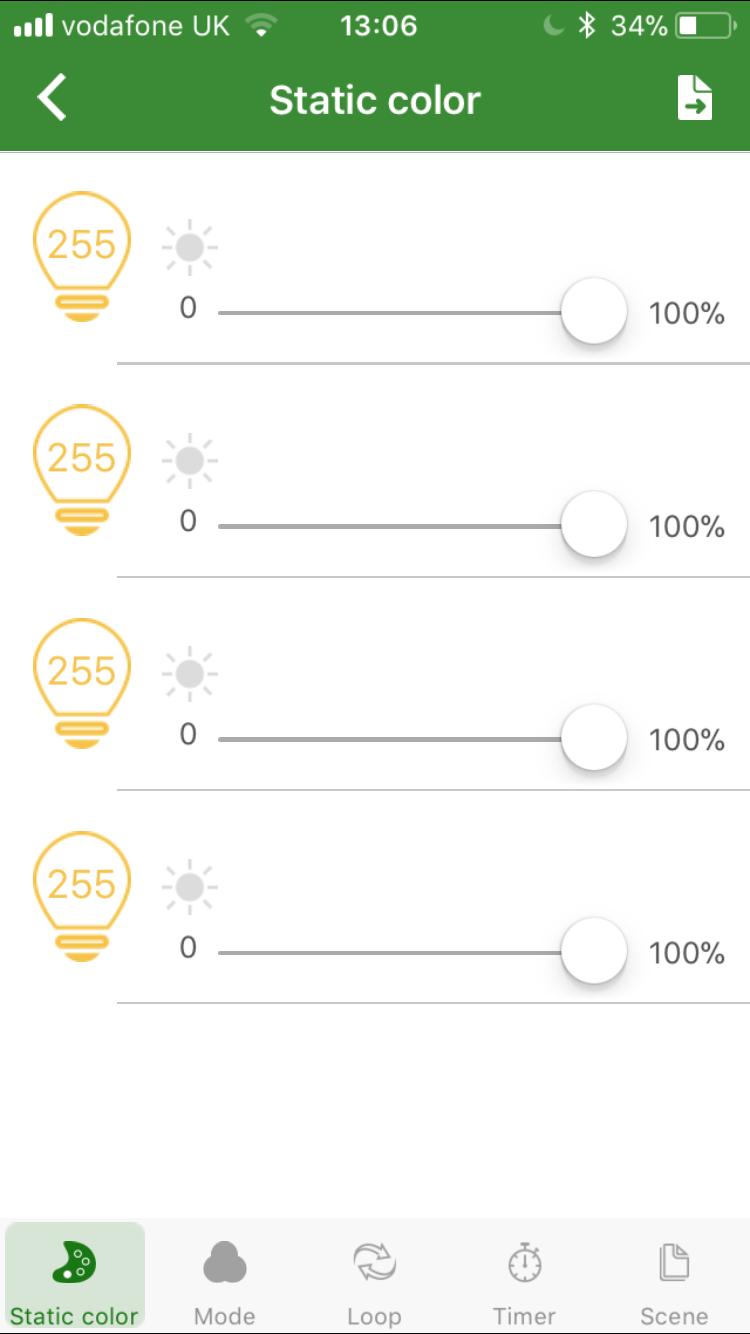750x1334 pixels.
Task: Tap the 0 label on the fourth channel
Action: click(x=188, y=948)
